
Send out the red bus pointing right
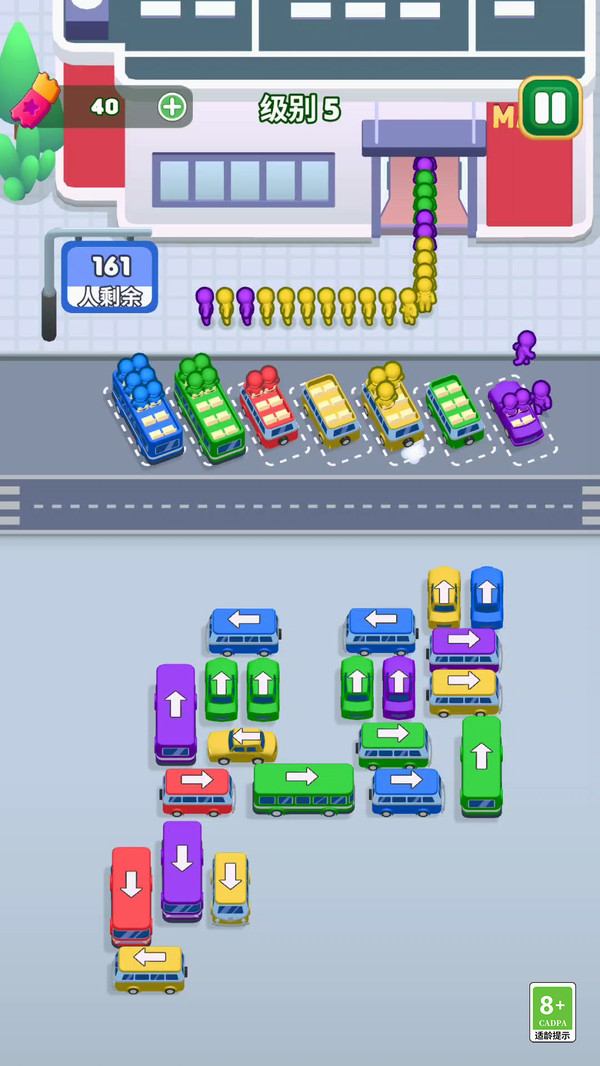click(198, 791)
